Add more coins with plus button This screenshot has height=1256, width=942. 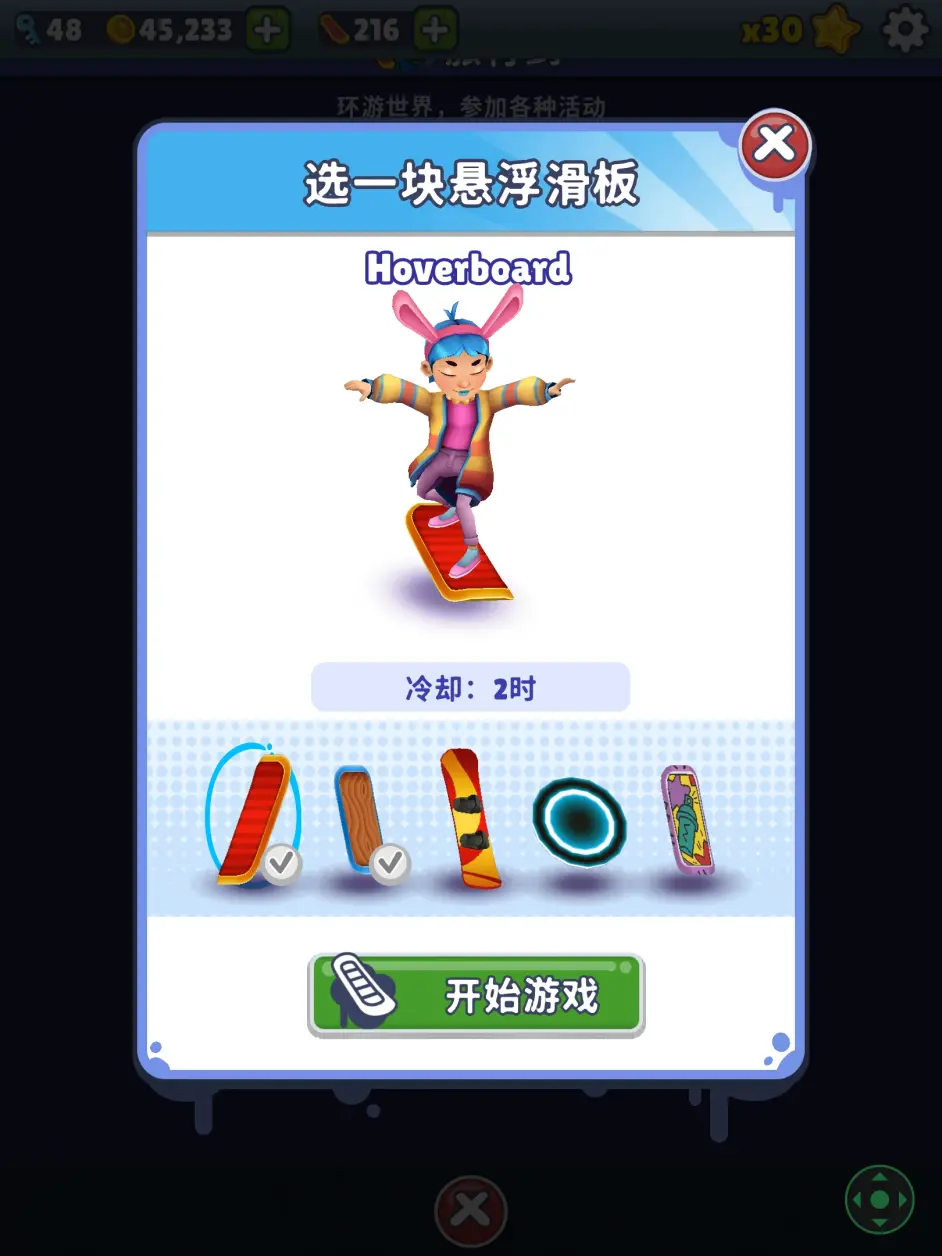tap(267, 30)
